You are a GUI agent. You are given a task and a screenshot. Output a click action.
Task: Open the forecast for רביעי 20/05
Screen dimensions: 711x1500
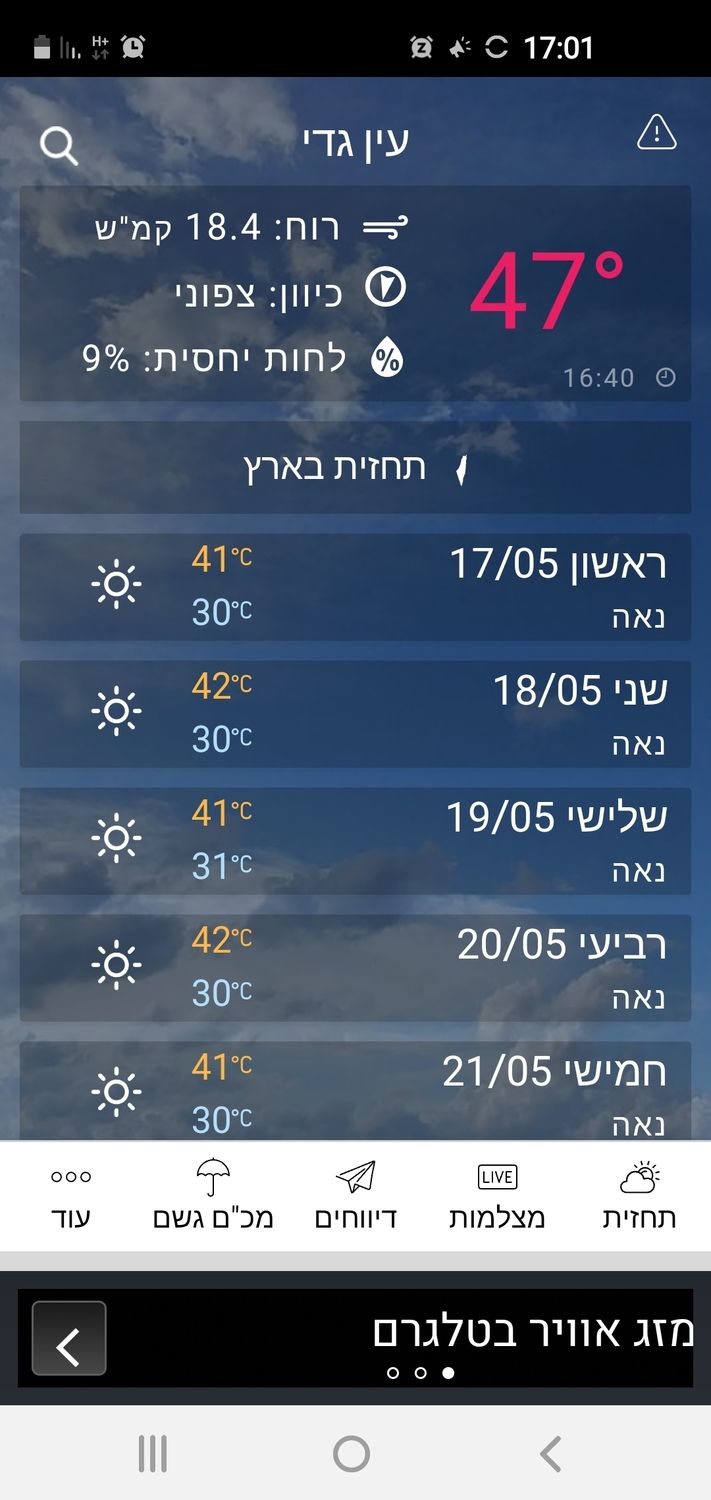point(355,967)
